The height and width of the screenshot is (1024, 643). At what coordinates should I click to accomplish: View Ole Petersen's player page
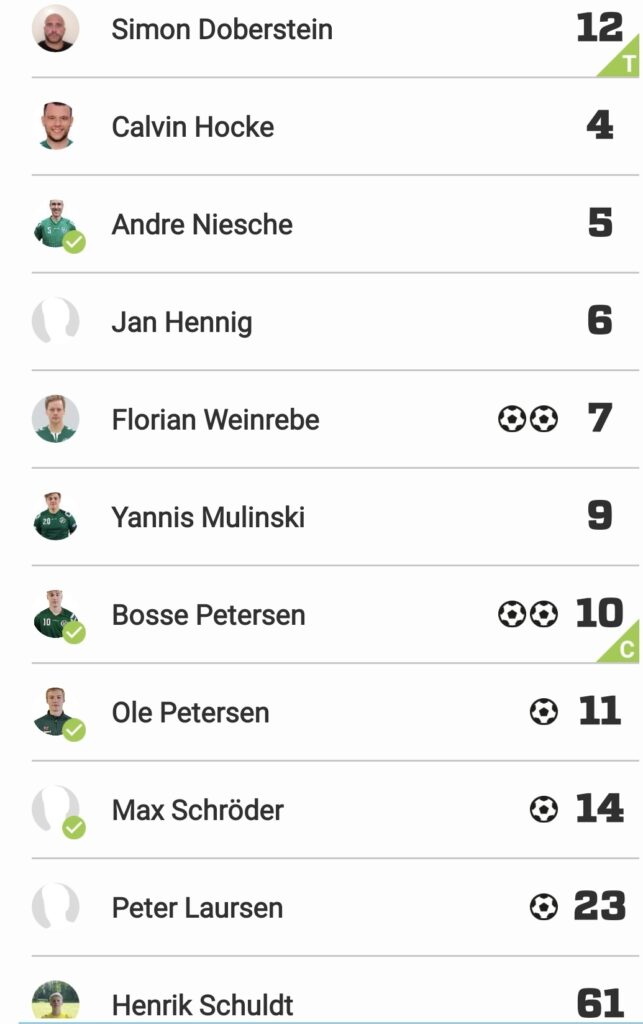point(190,712)
